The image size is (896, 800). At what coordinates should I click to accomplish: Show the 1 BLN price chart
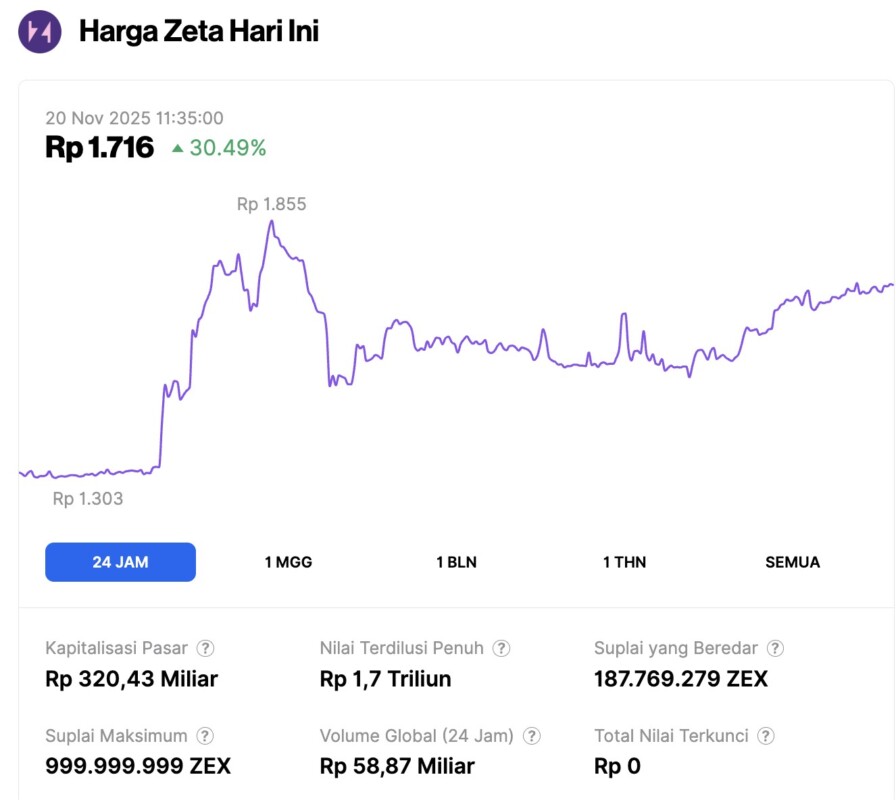click(x=456, y=562)
